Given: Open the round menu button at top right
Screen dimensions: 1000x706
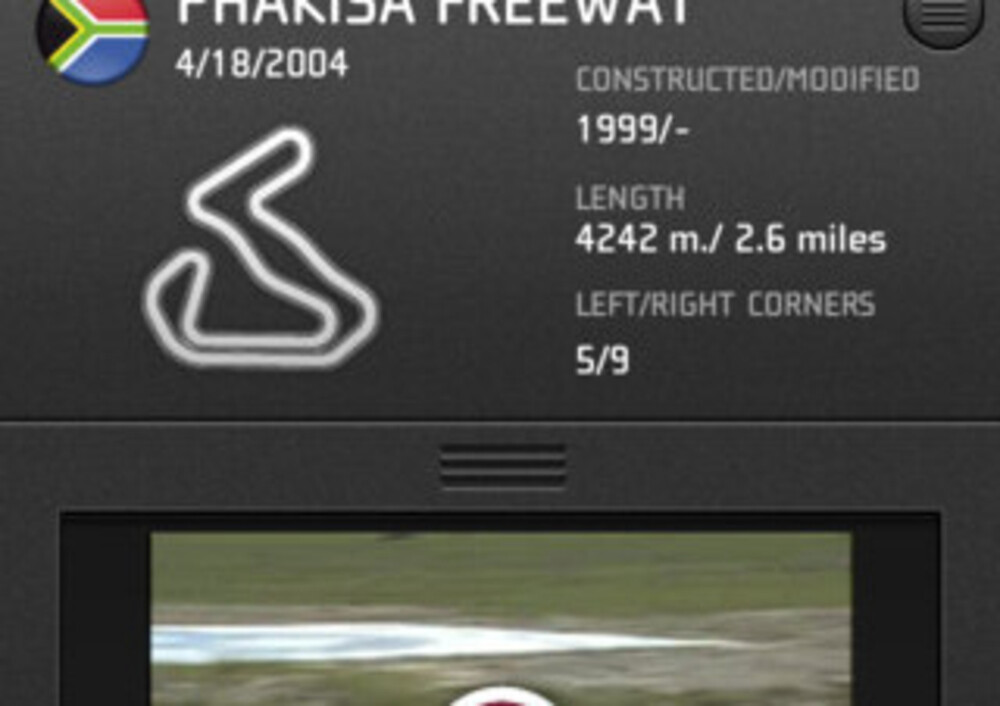Looking at the screenshot, I should coord(943,16).
